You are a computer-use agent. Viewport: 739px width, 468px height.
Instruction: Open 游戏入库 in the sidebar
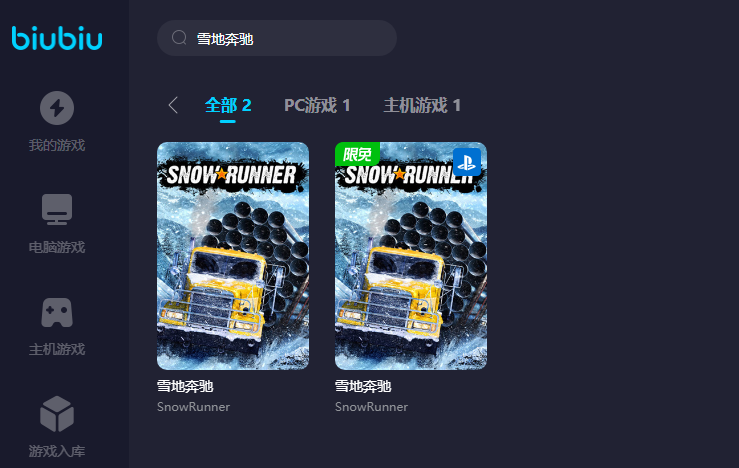click(57, 427)
